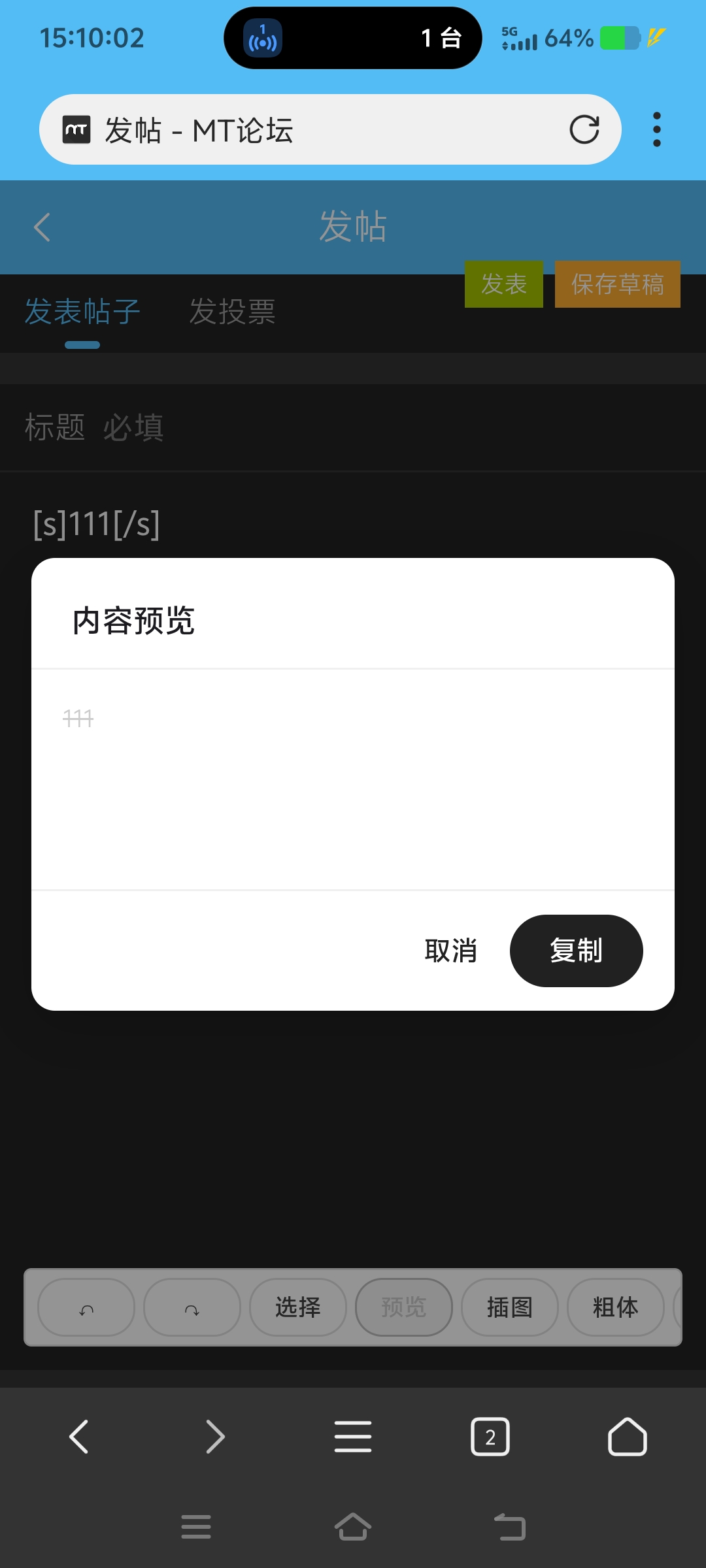Open the tab switcher showing 2 tabs

point(490,1437)
